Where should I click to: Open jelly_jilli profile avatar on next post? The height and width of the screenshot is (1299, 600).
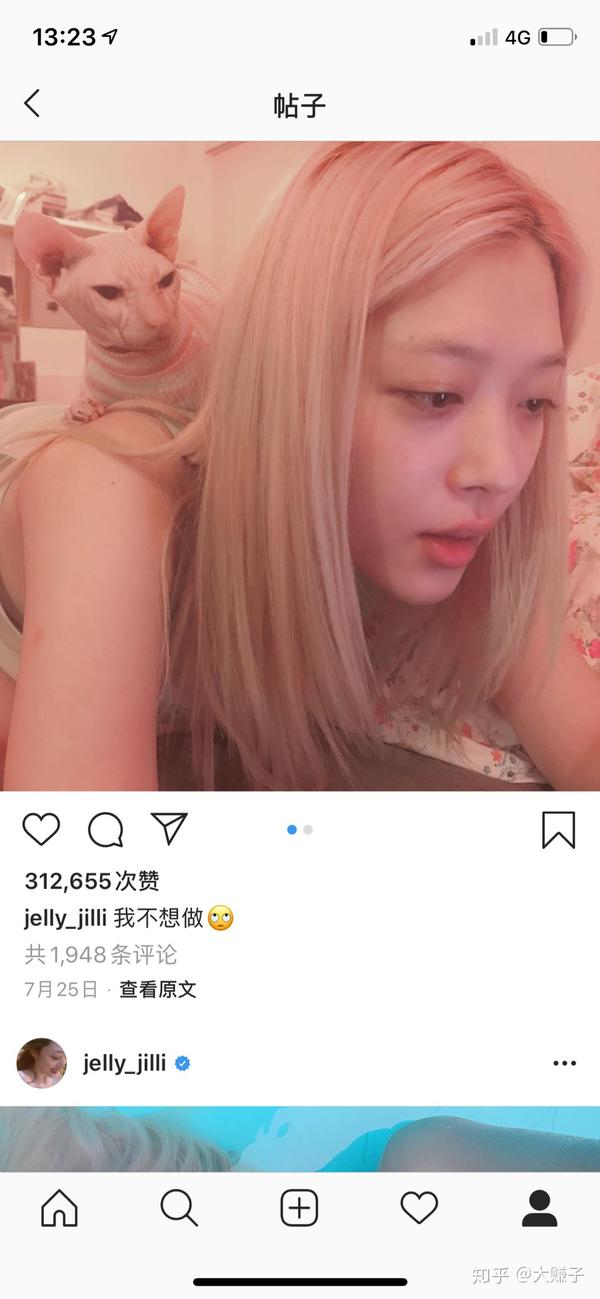[x=41, y=1063]
